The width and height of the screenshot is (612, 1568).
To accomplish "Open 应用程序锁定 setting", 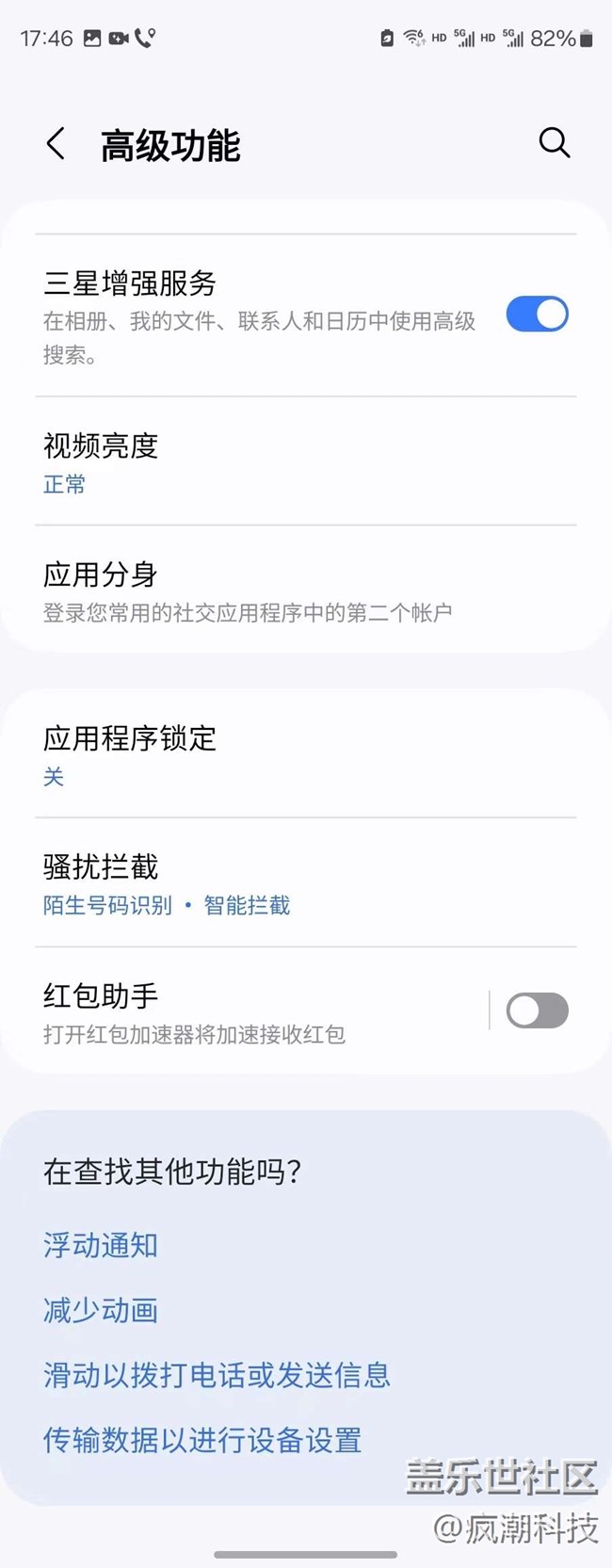I will (x=282, y=754).
